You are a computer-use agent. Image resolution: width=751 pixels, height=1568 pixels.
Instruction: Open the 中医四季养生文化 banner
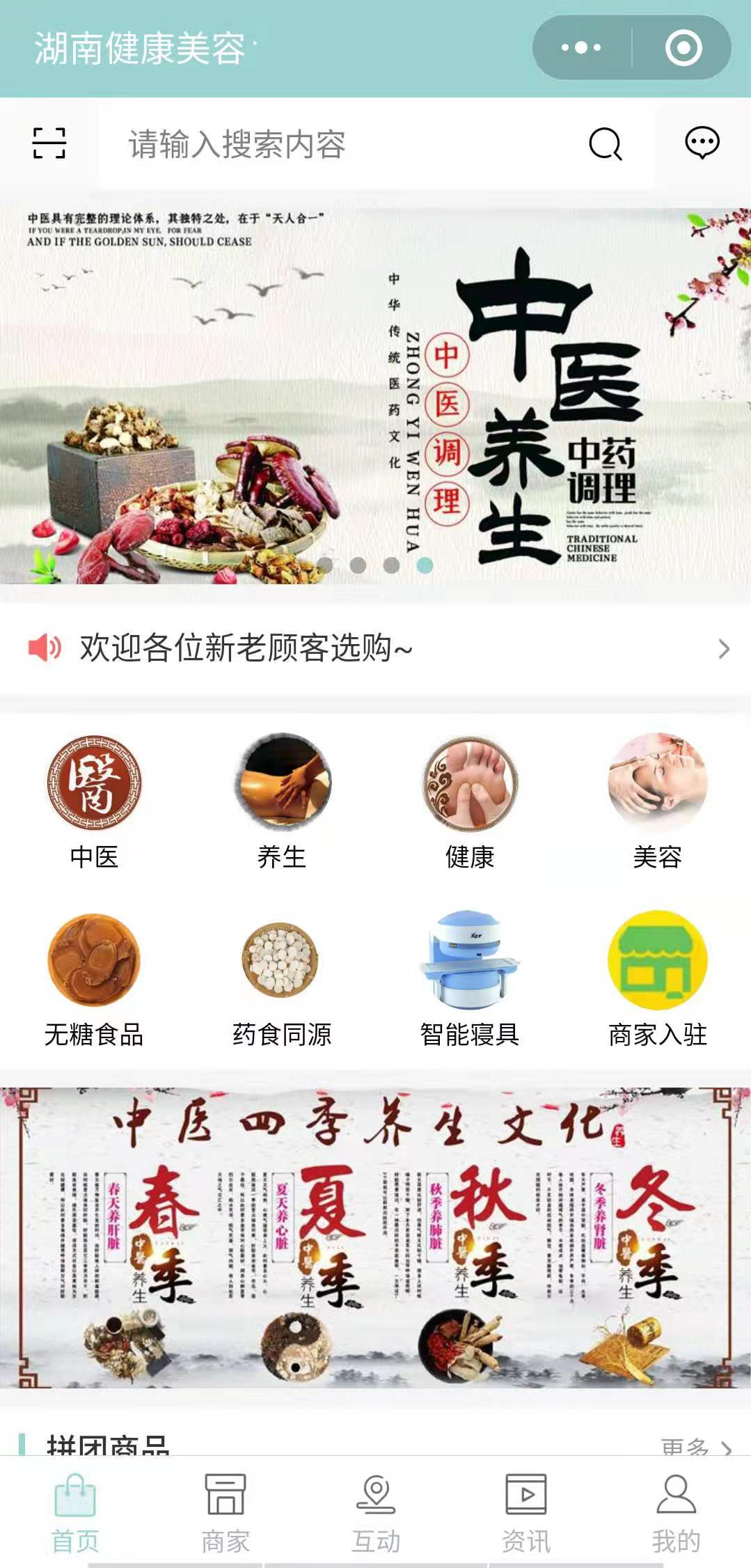[x=375, y=1238]
